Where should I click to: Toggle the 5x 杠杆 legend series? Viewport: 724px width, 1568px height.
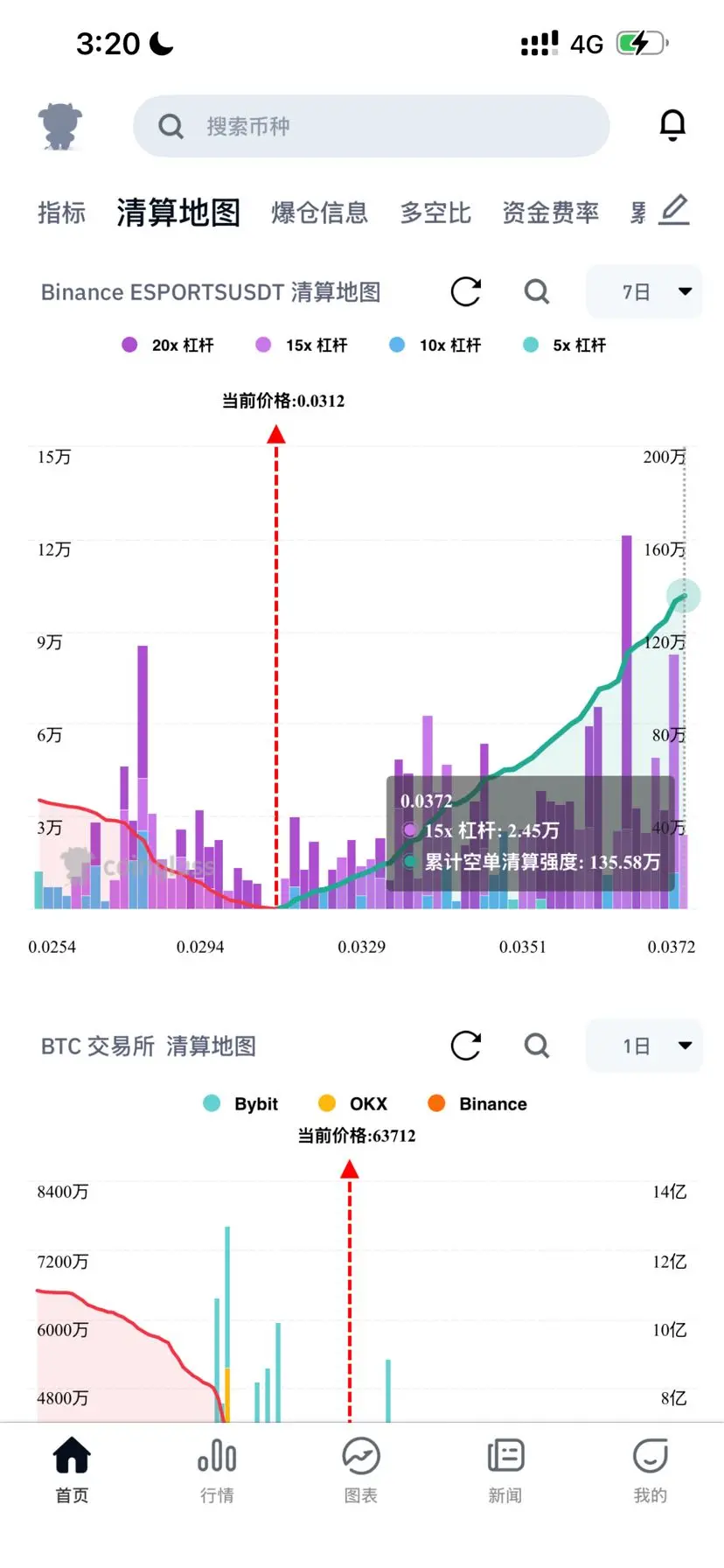tap(564, 345)
